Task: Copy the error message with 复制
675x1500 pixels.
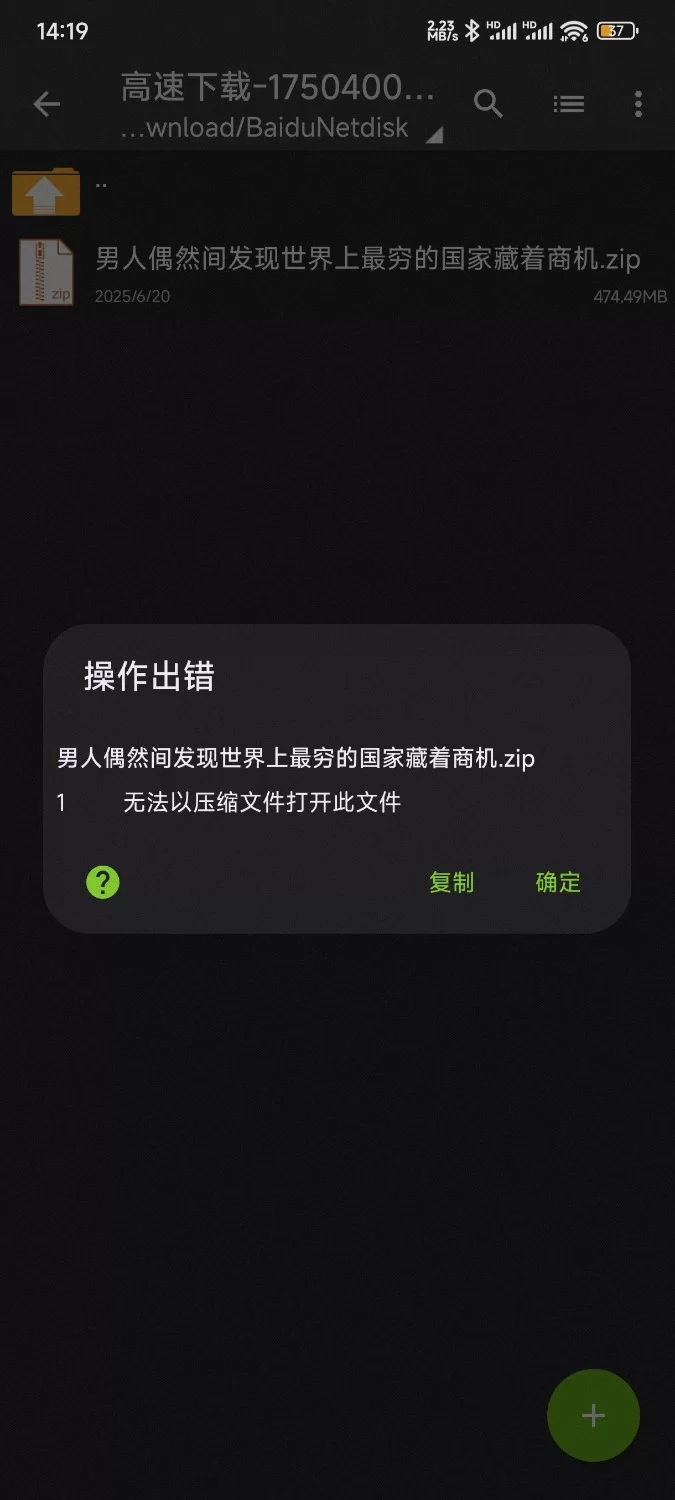Action: point(451,882)
